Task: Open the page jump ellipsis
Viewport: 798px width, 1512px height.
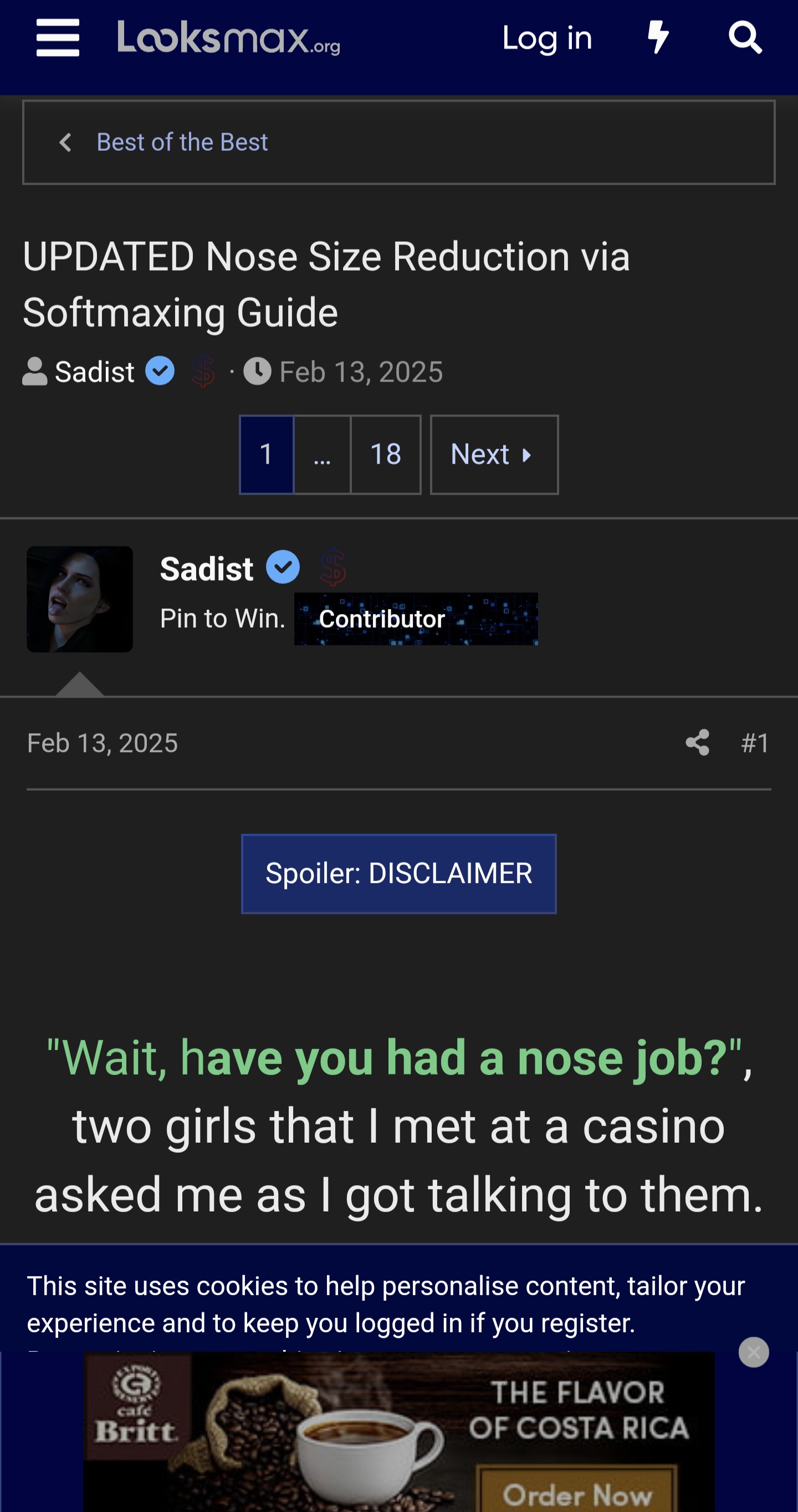Action: tap(322, 454)
